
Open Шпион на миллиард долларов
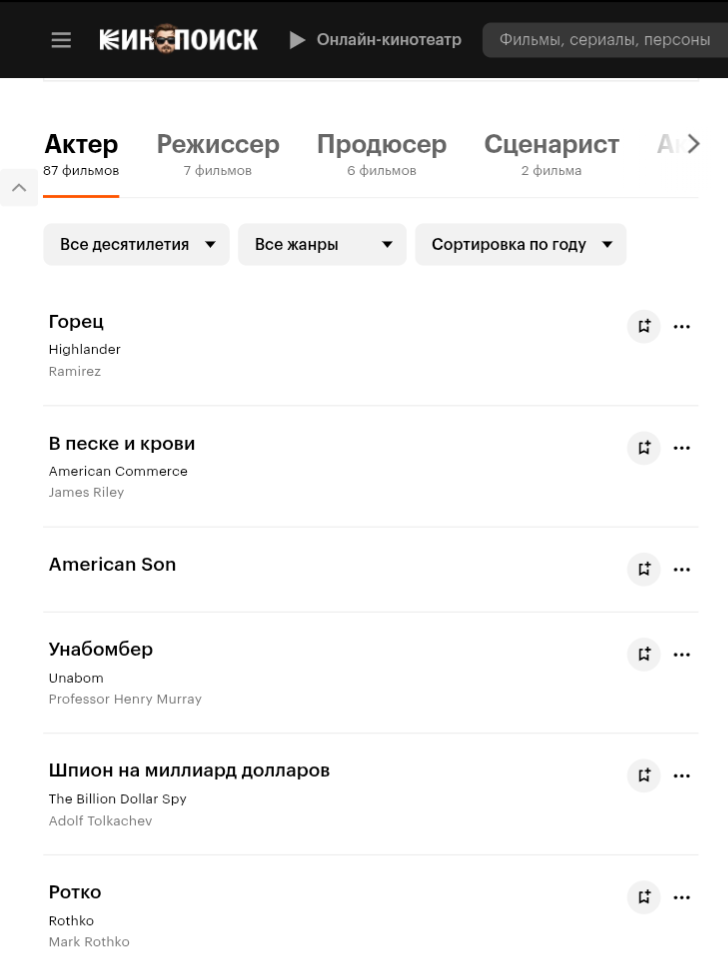click(x=189, y=771)
